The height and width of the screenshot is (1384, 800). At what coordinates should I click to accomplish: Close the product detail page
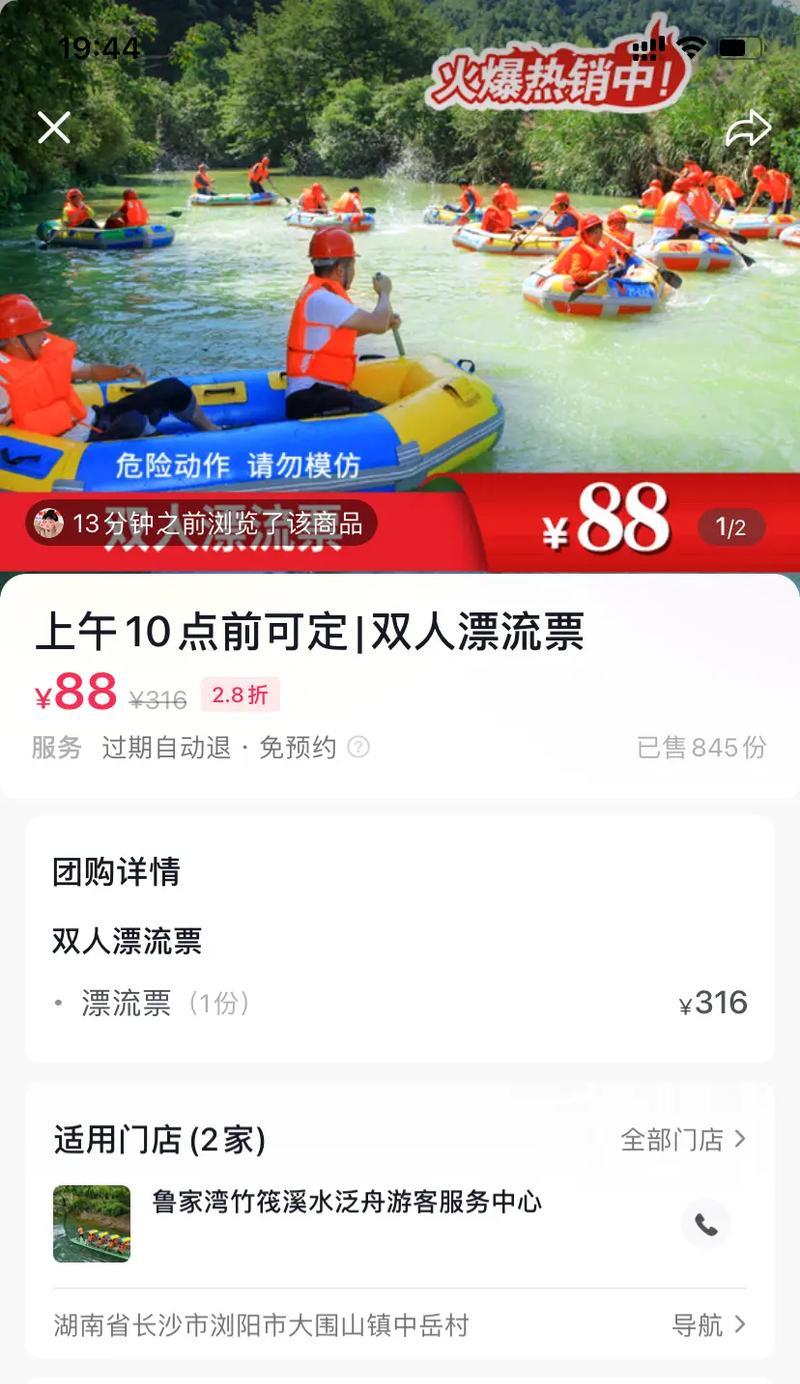pyautogui.click(x=53, y=127)
